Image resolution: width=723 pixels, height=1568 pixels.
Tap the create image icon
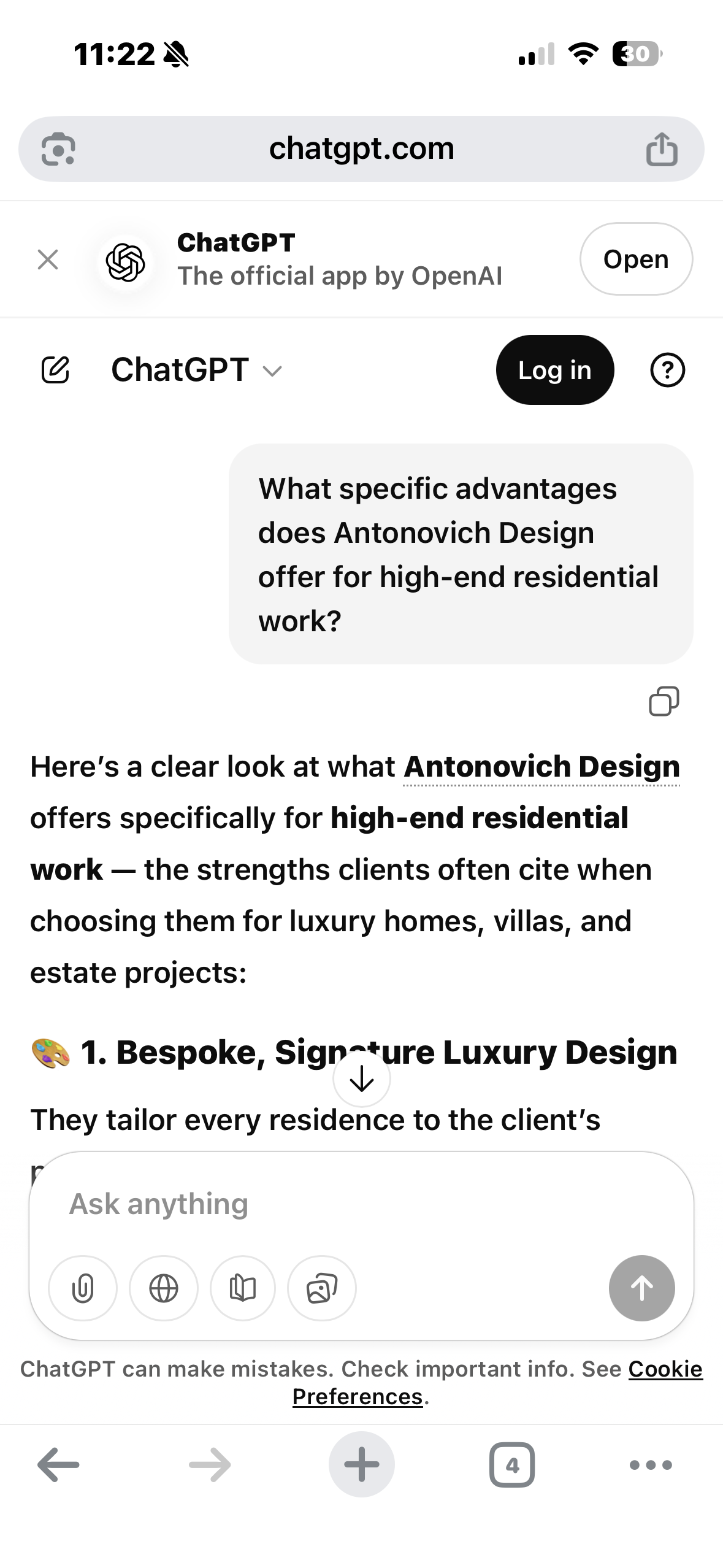(x=322, y=1288)
